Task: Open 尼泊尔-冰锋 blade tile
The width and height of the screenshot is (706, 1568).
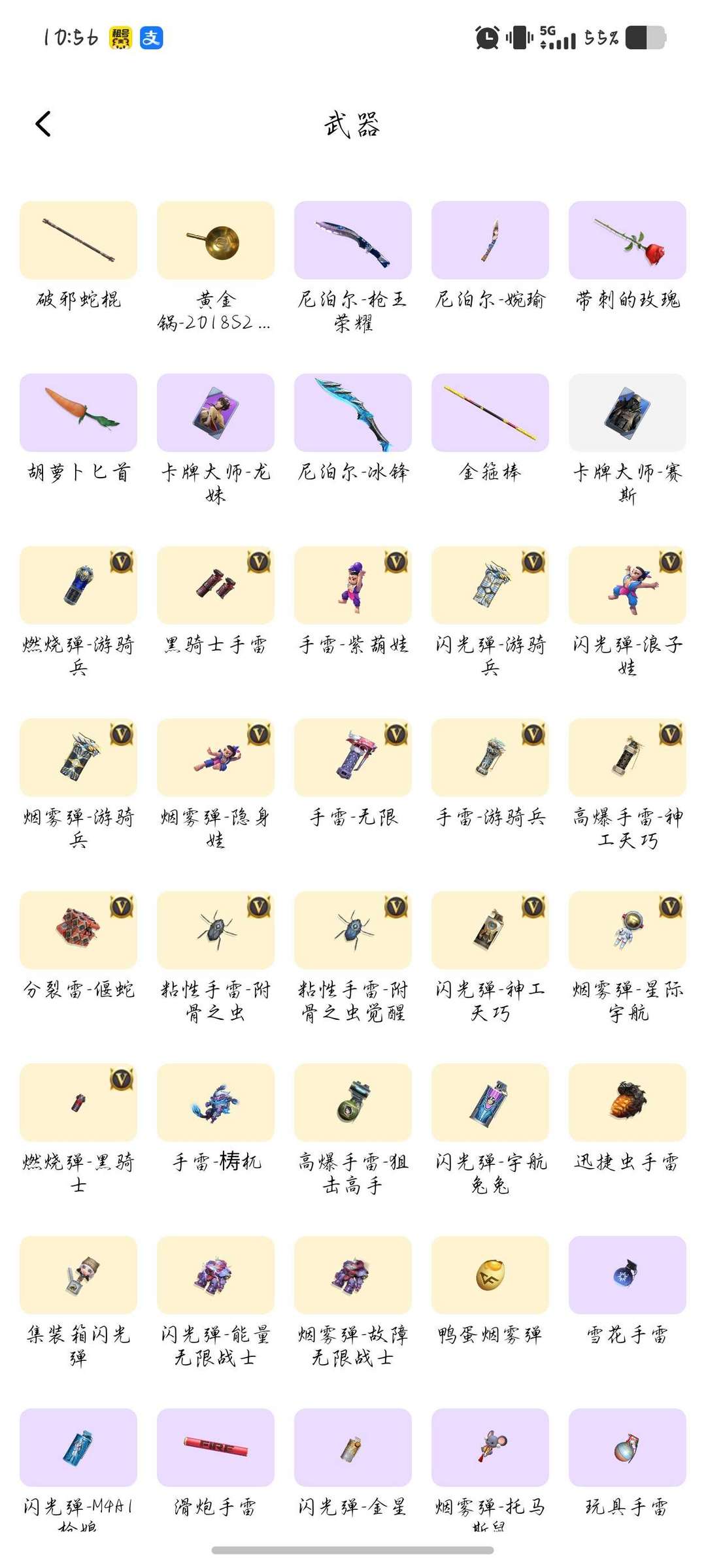Action: [353, 413]
